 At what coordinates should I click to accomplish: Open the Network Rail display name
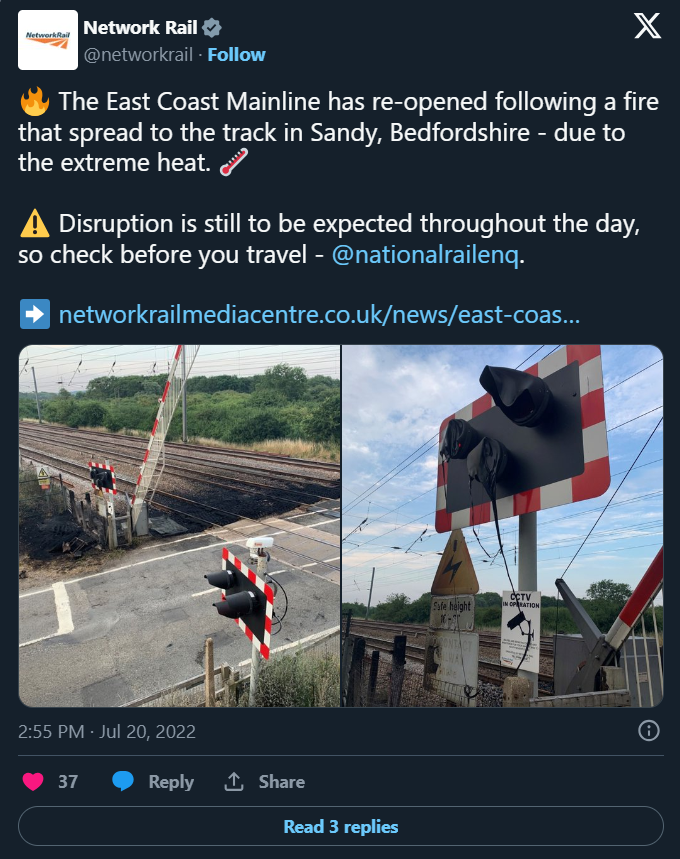click(141, 27)
